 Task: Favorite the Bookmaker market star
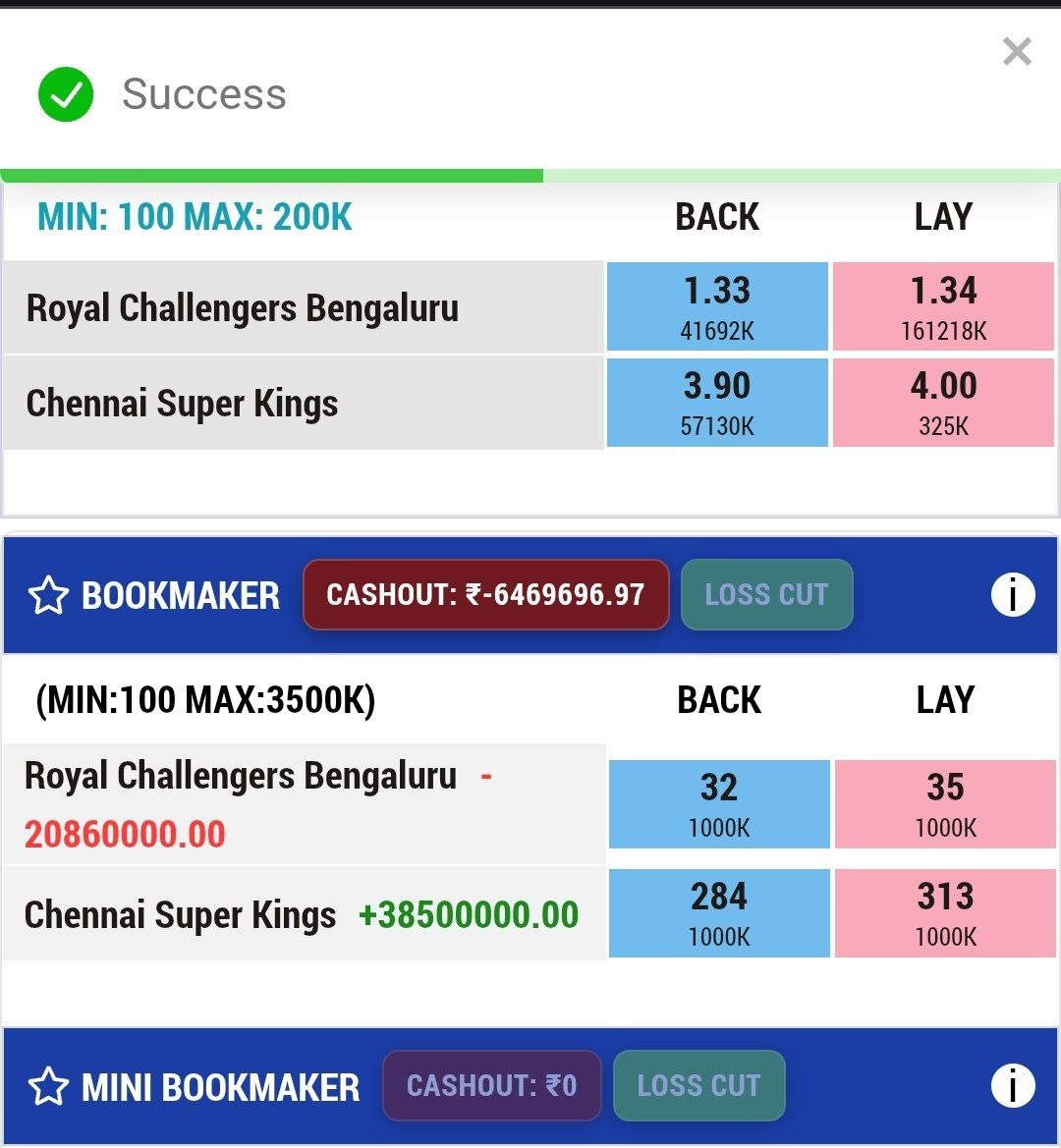48,596
